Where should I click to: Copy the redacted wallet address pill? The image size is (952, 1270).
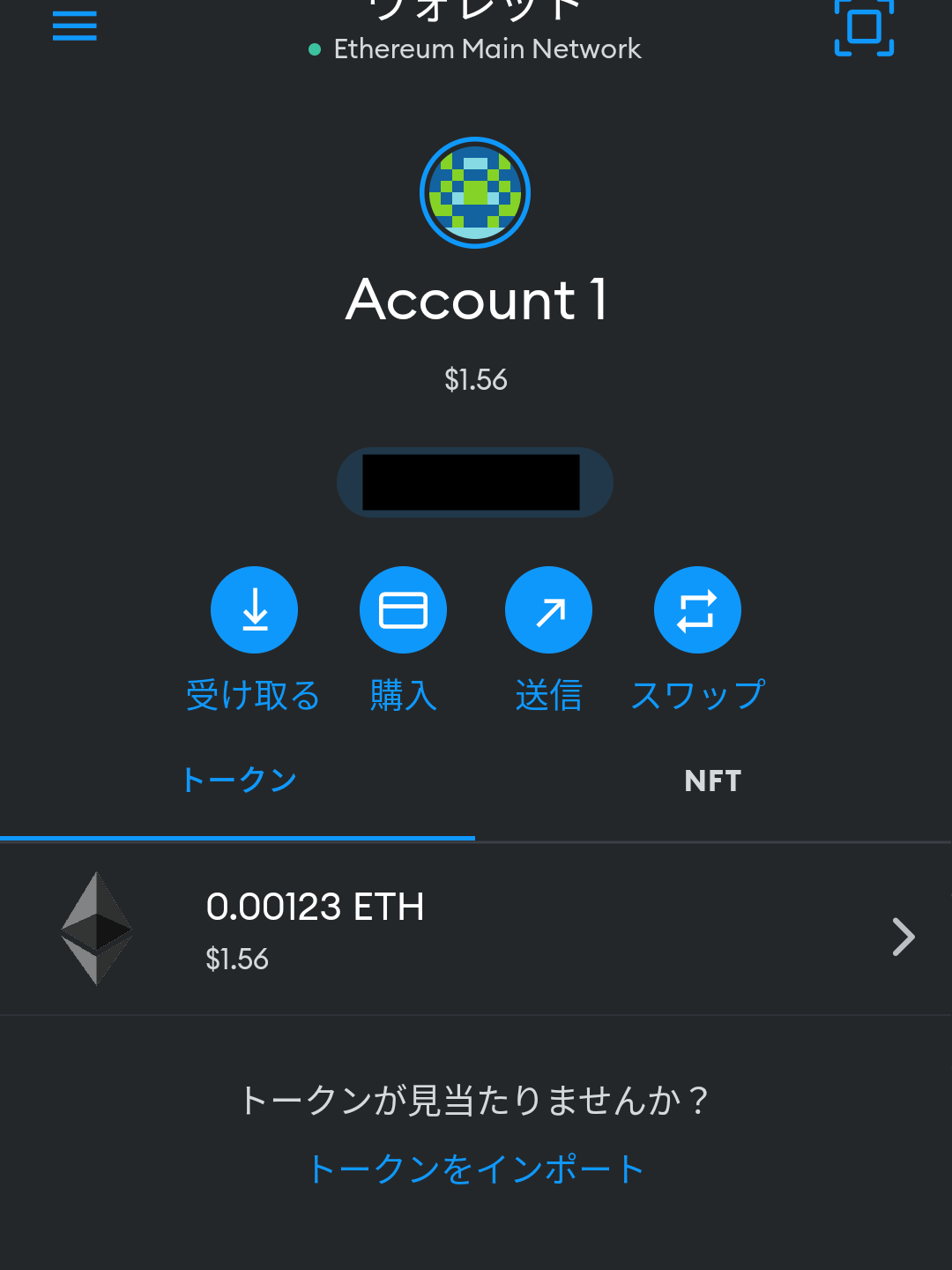[475, 482]
